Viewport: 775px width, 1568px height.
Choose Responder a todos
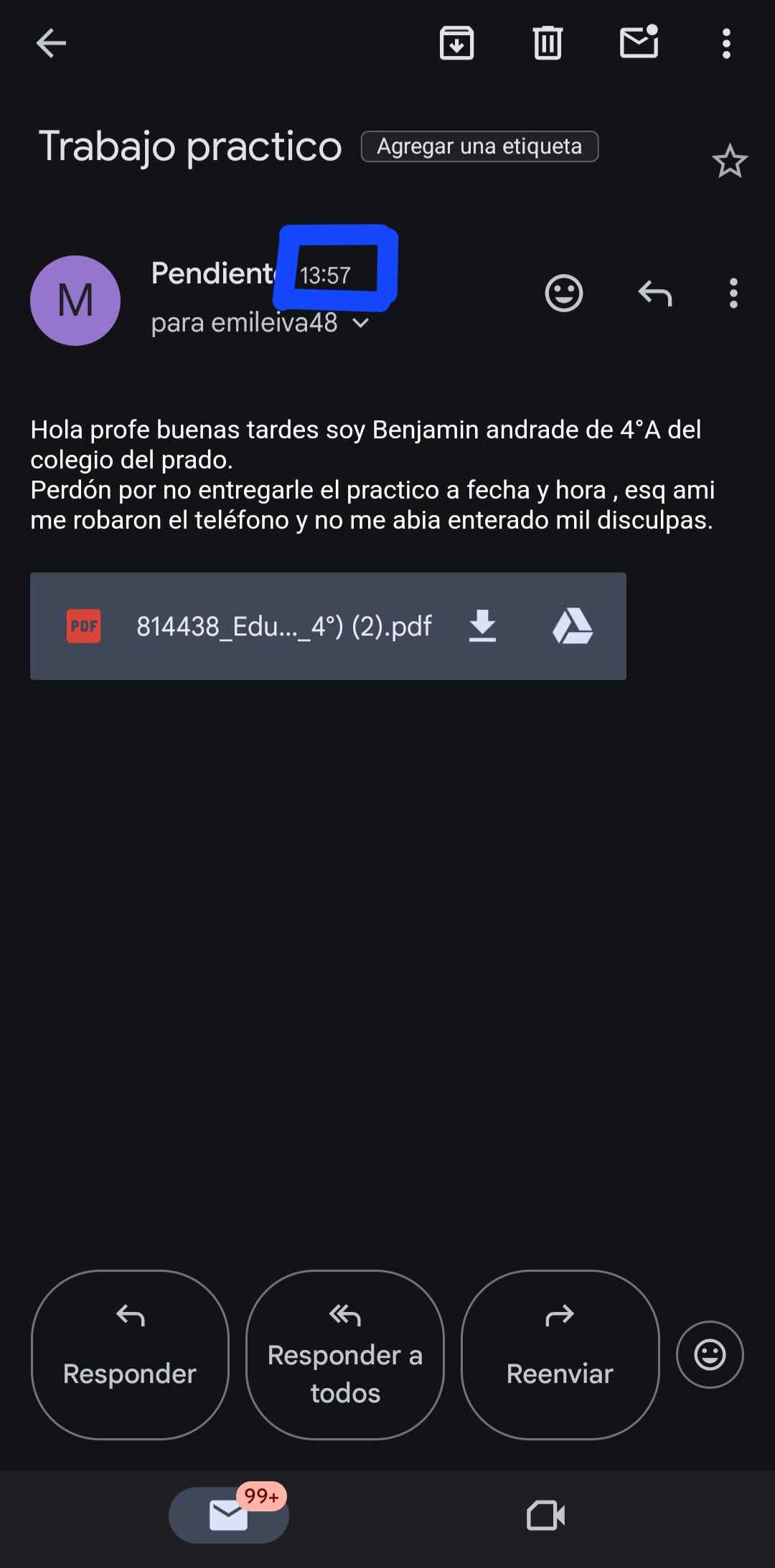[x=345, y=1354]
